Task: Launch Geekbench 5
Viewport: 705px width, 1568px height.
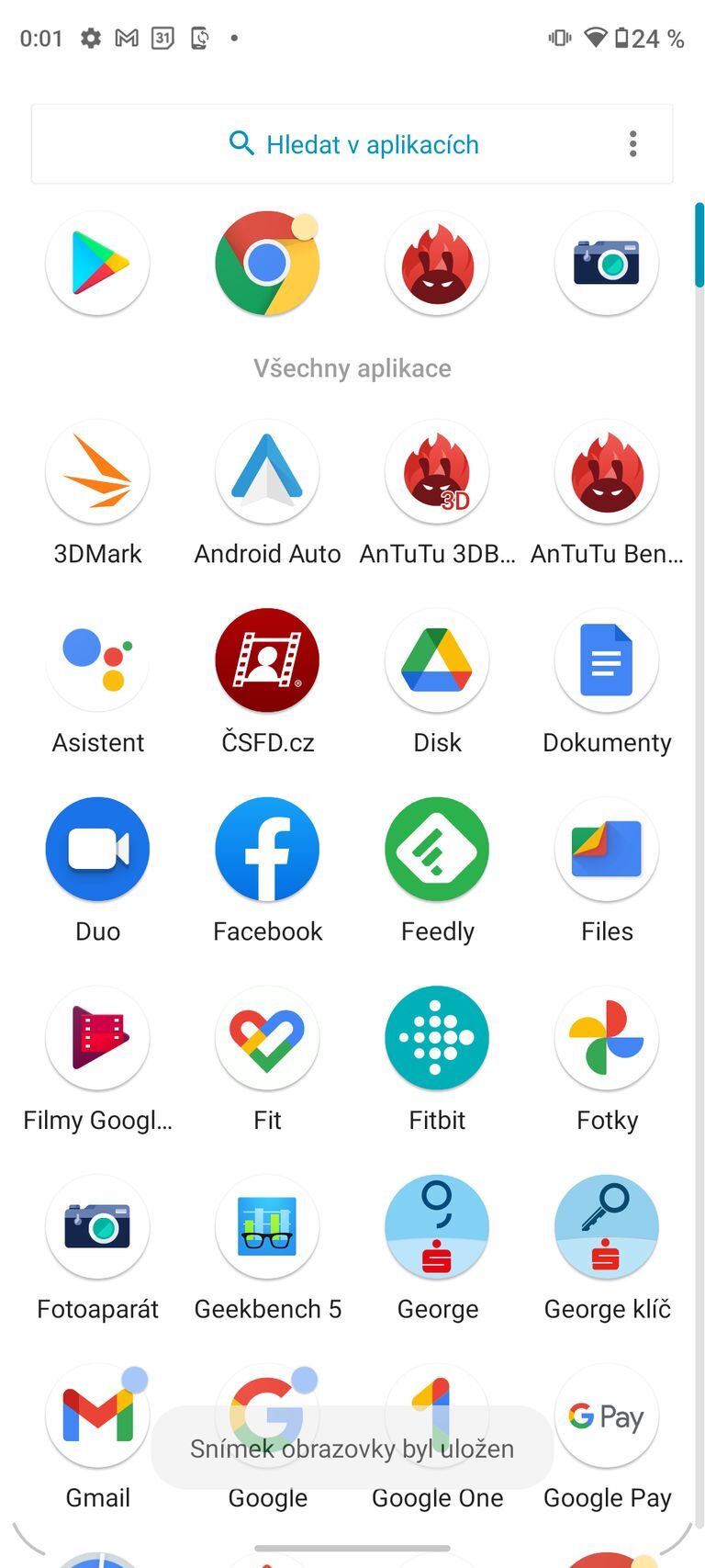Action: pos(267,1227)
